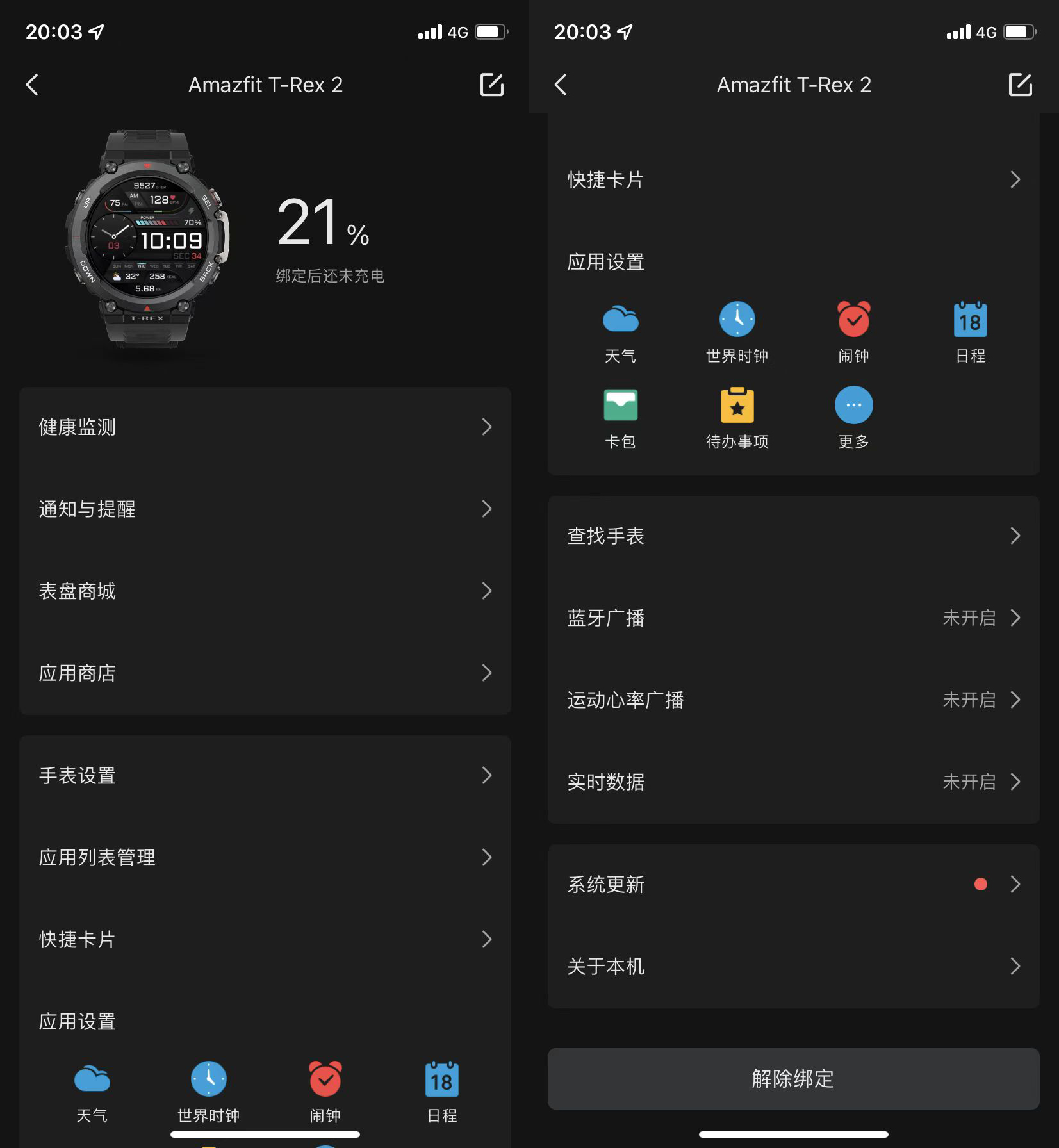Expand the 通知与提醒 notifications section
The width and height of the screenshot is (1059, 1148).
tap(265, 509)
